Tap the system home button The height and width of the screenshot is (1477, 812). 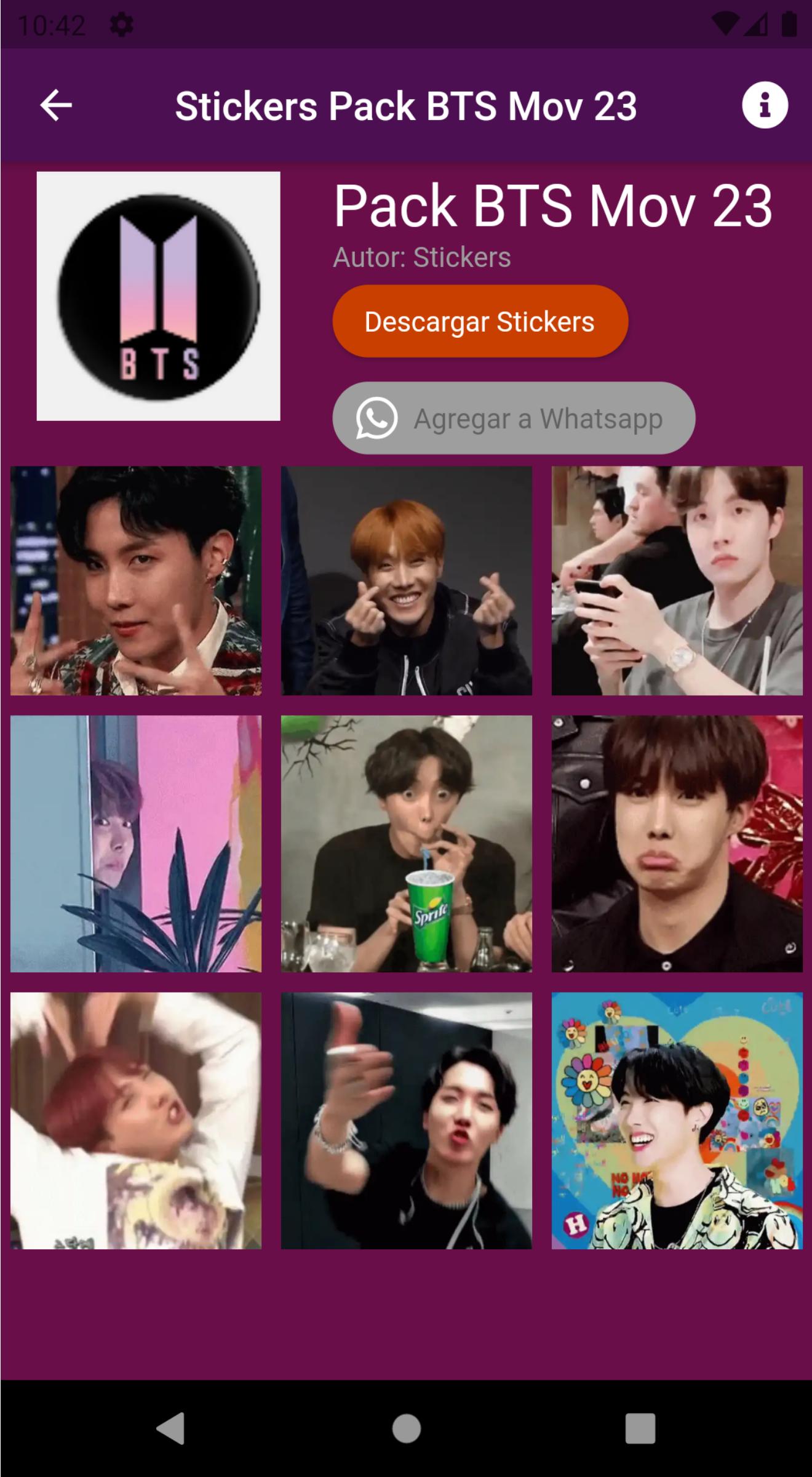coord(406,1428)
